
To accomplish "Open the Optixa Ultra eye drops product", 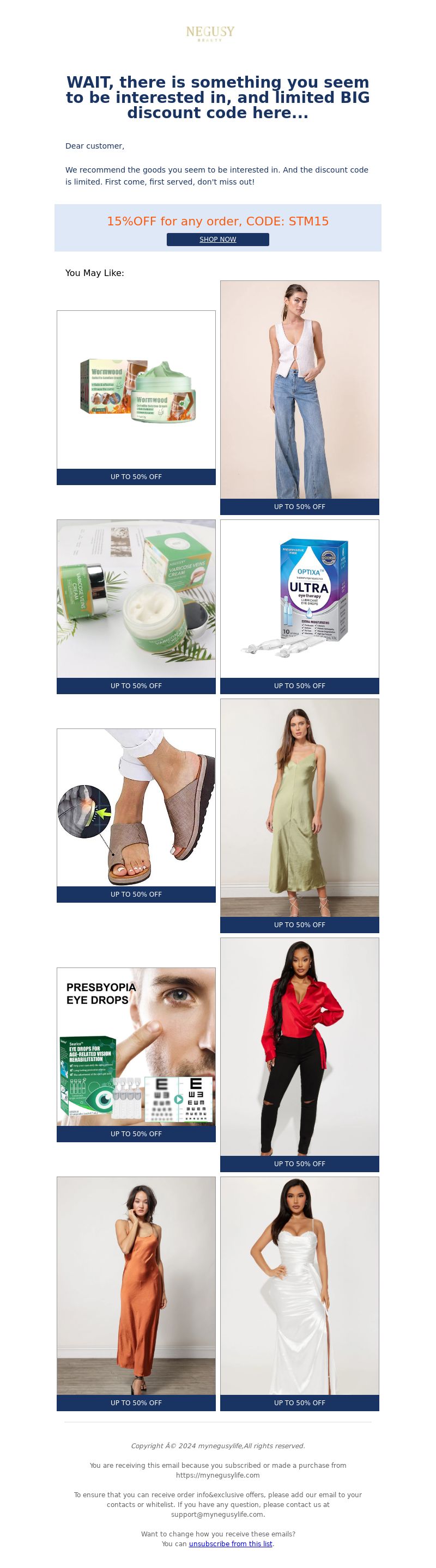I will pos(299,598).
